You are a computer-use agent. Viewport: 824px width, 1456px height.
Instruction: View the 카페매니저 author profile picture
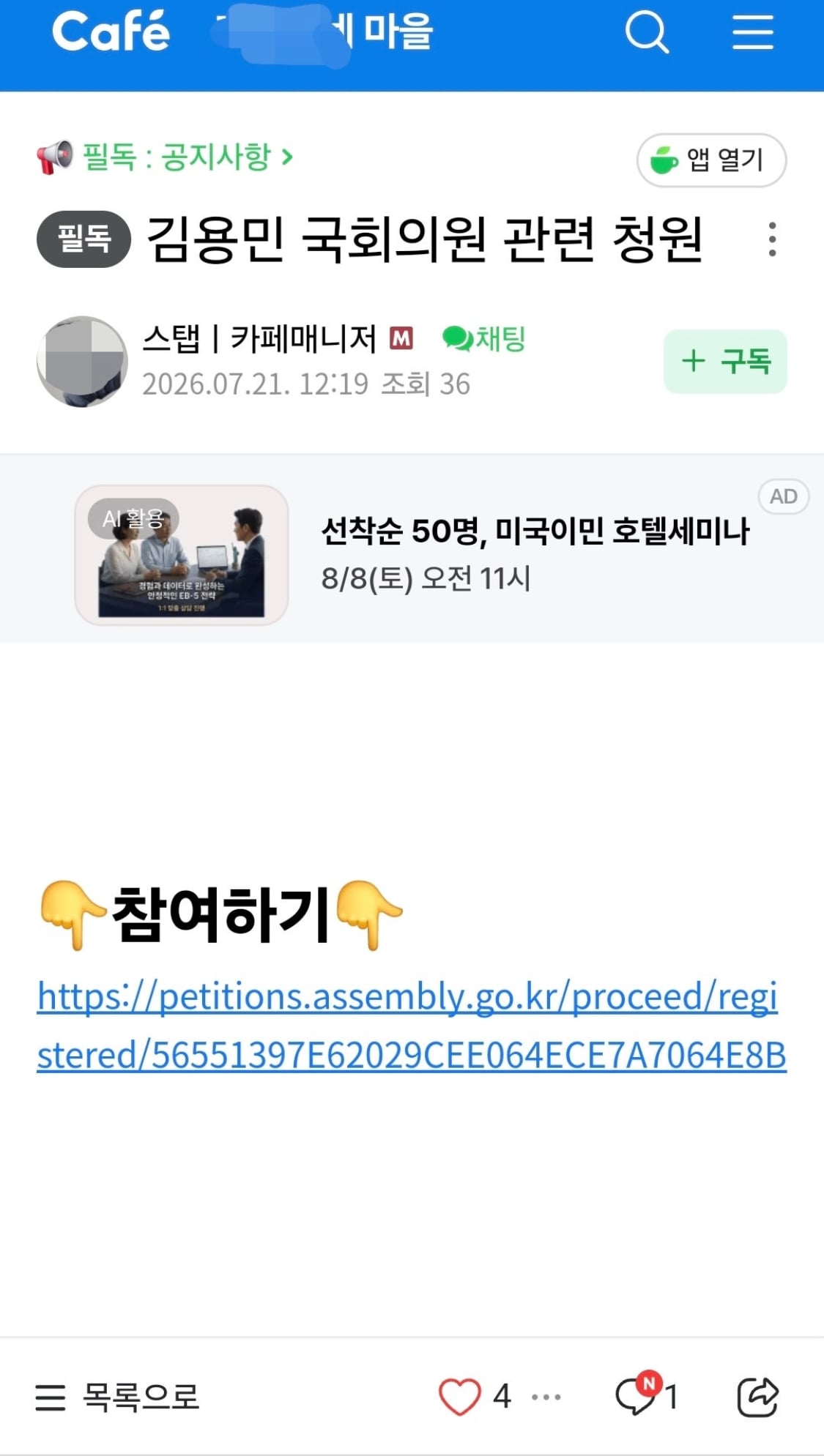click(82, 361)
